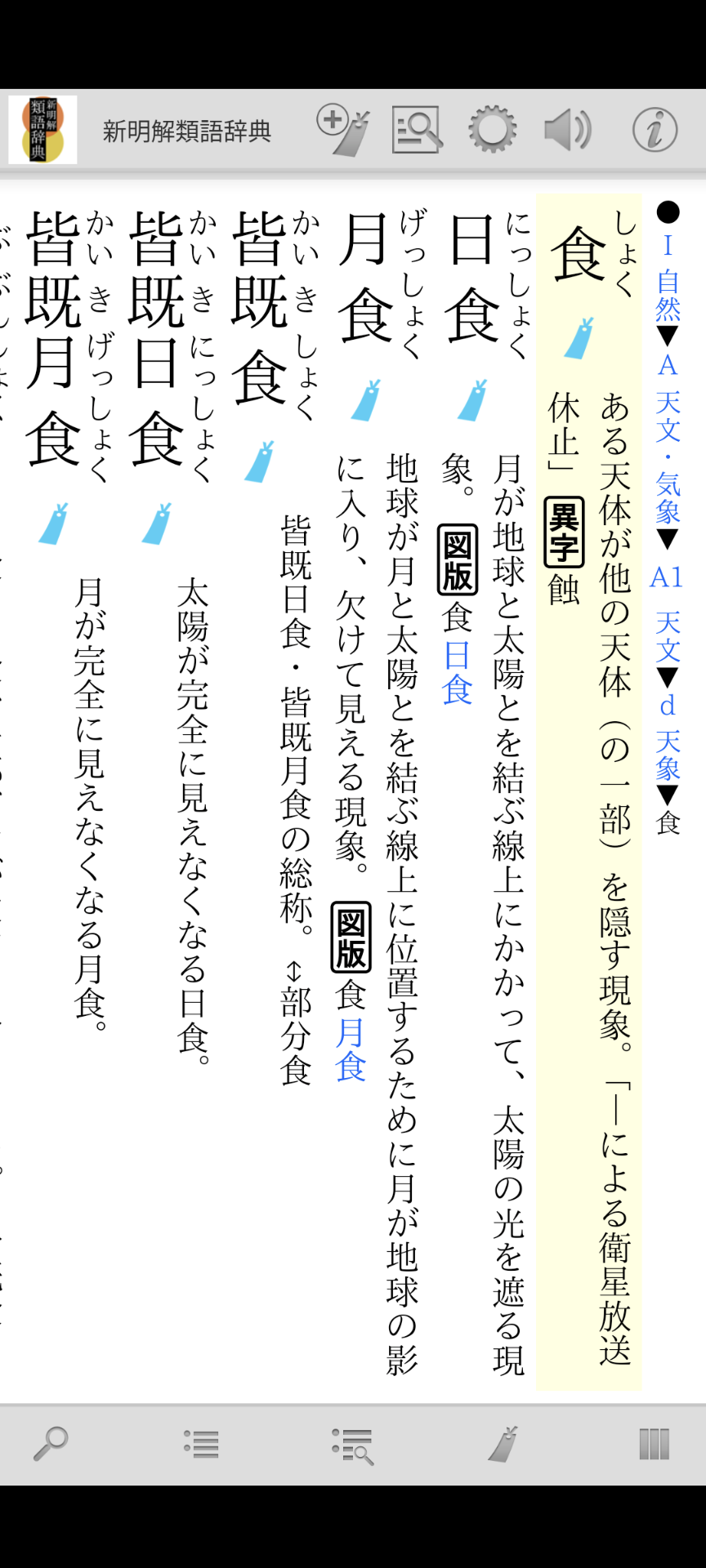Tap the speaker audio icon
The width and height of the screenshot is (706, 1568).
[567, 130]
